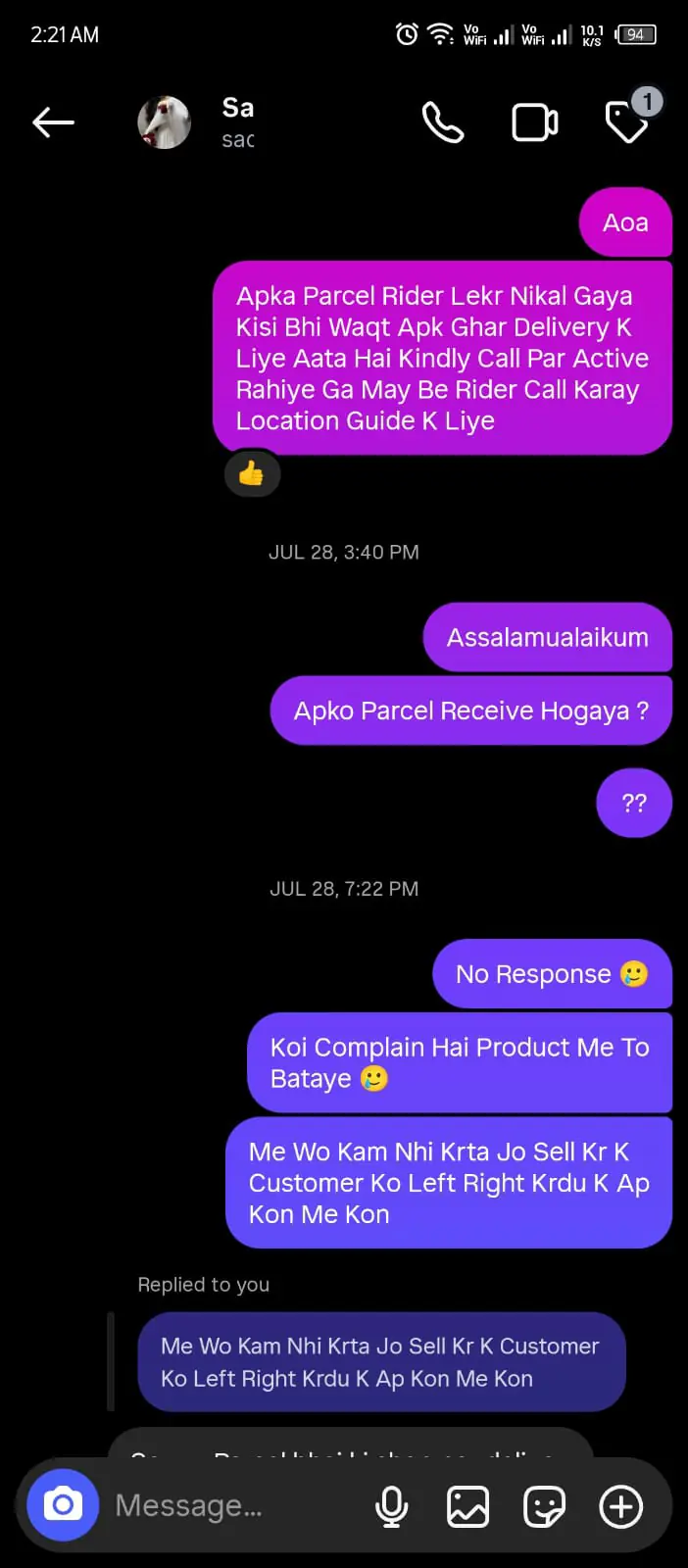Start an audio call

[x=442, y=122]
